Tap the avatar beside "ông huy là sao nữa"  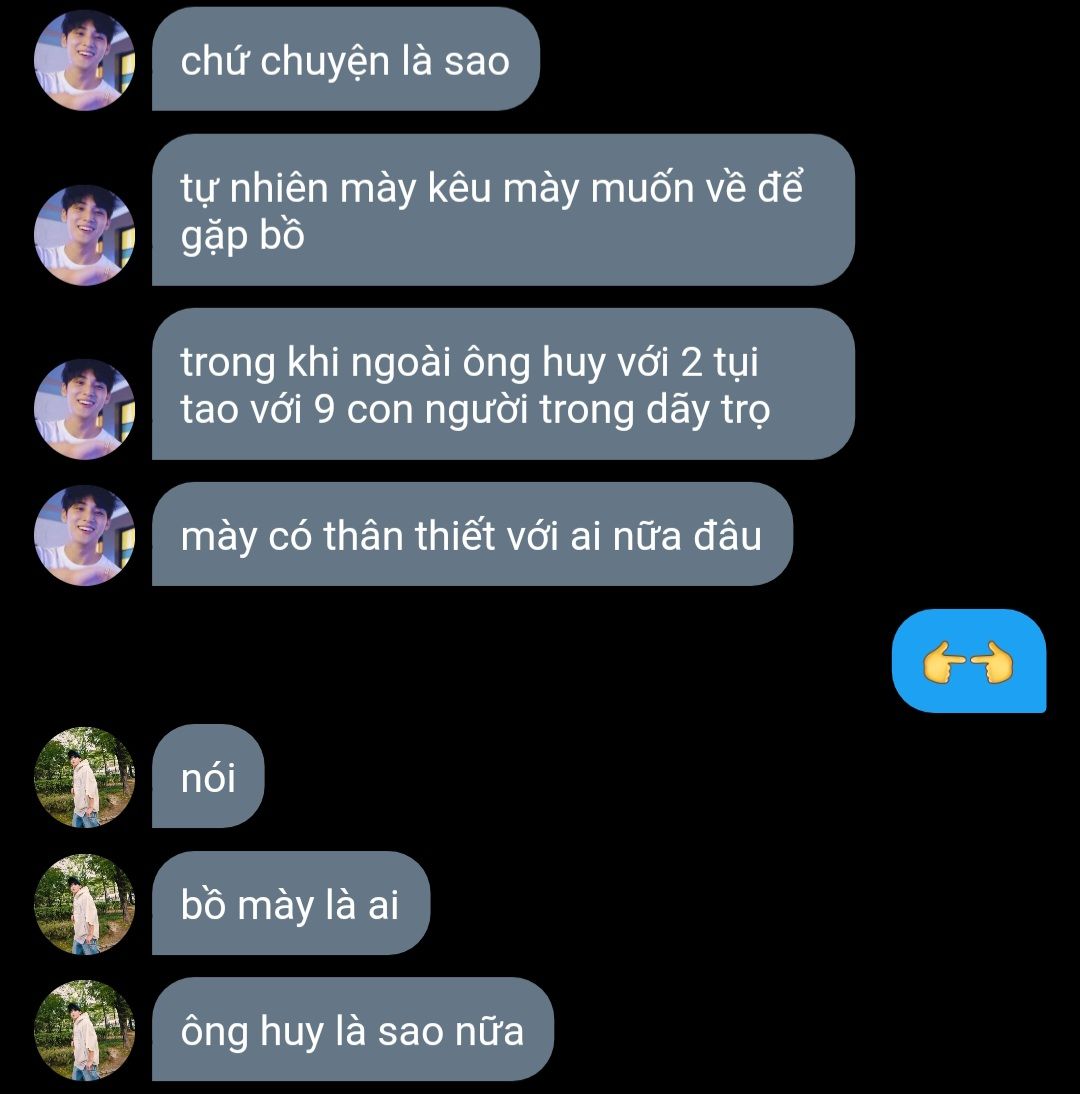click(85, 1030)
